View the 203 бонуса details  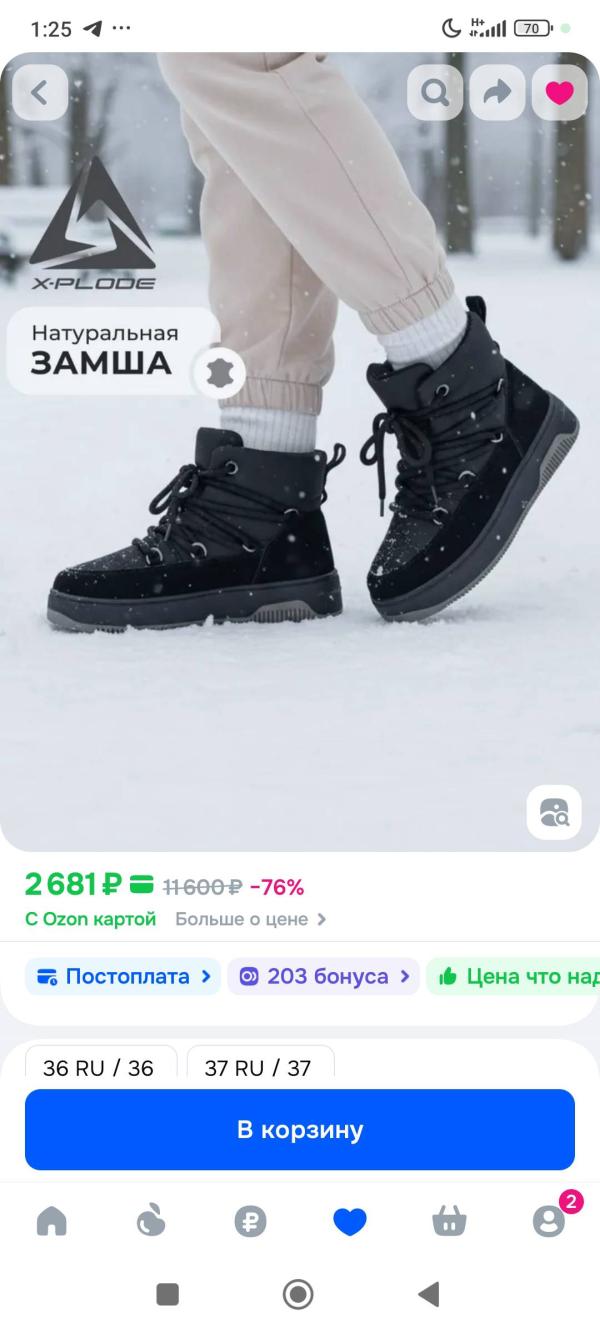point(322,976)
